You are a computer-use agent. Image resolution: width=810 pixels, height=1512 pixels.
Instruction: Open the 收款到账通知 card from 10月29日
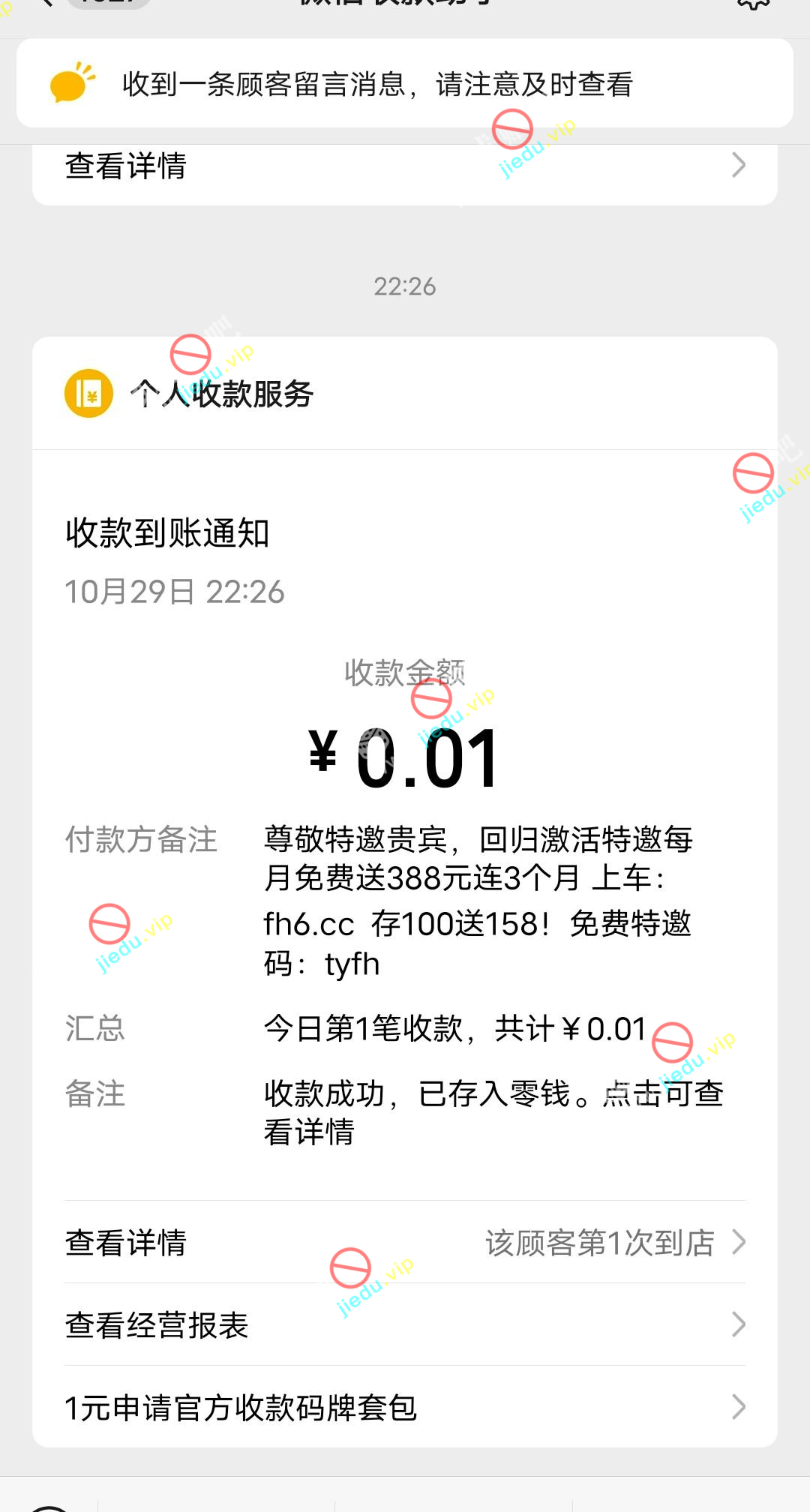405,750
